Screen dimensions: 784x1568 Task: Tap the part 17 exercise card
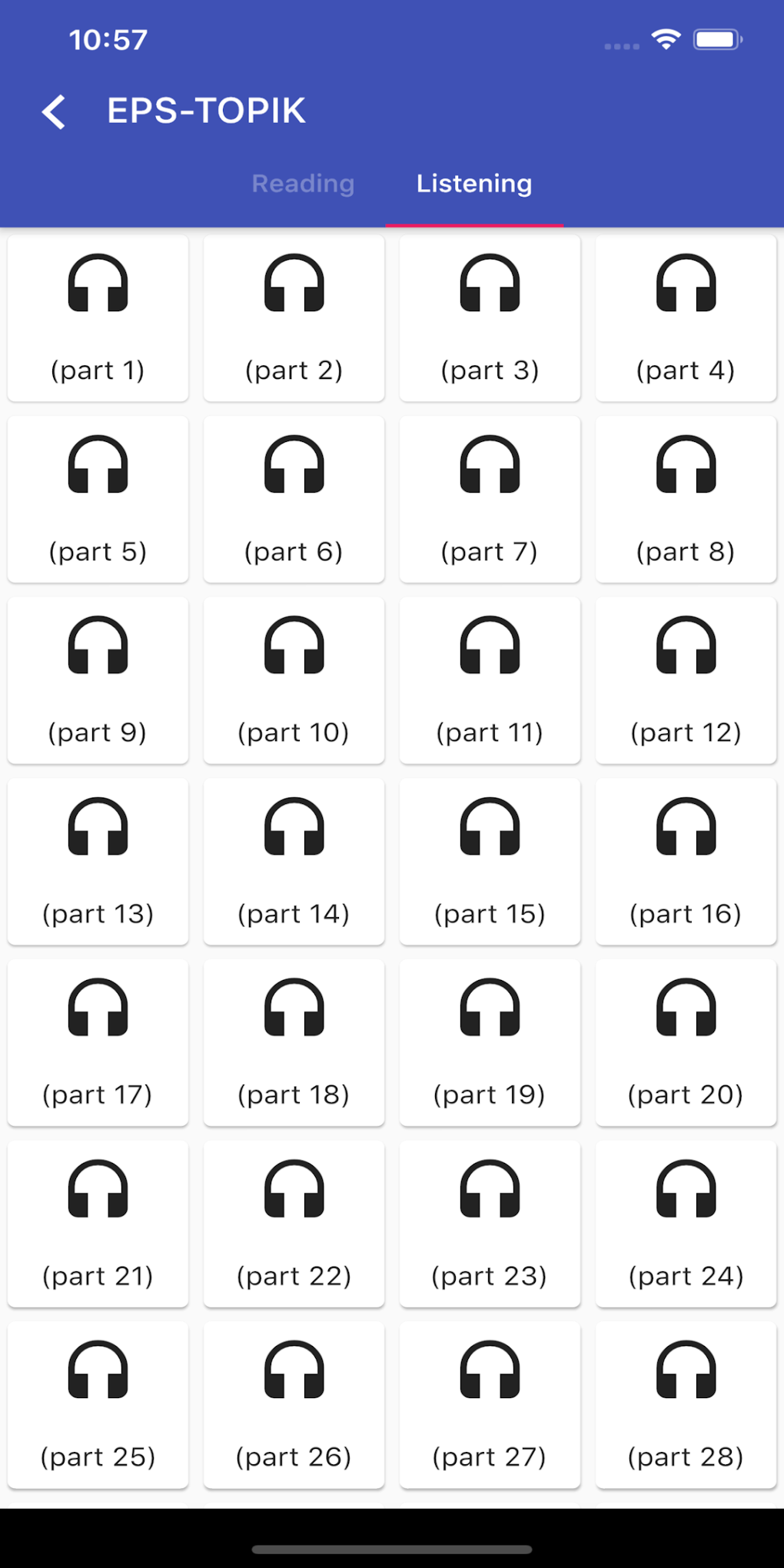(97, 1042)
